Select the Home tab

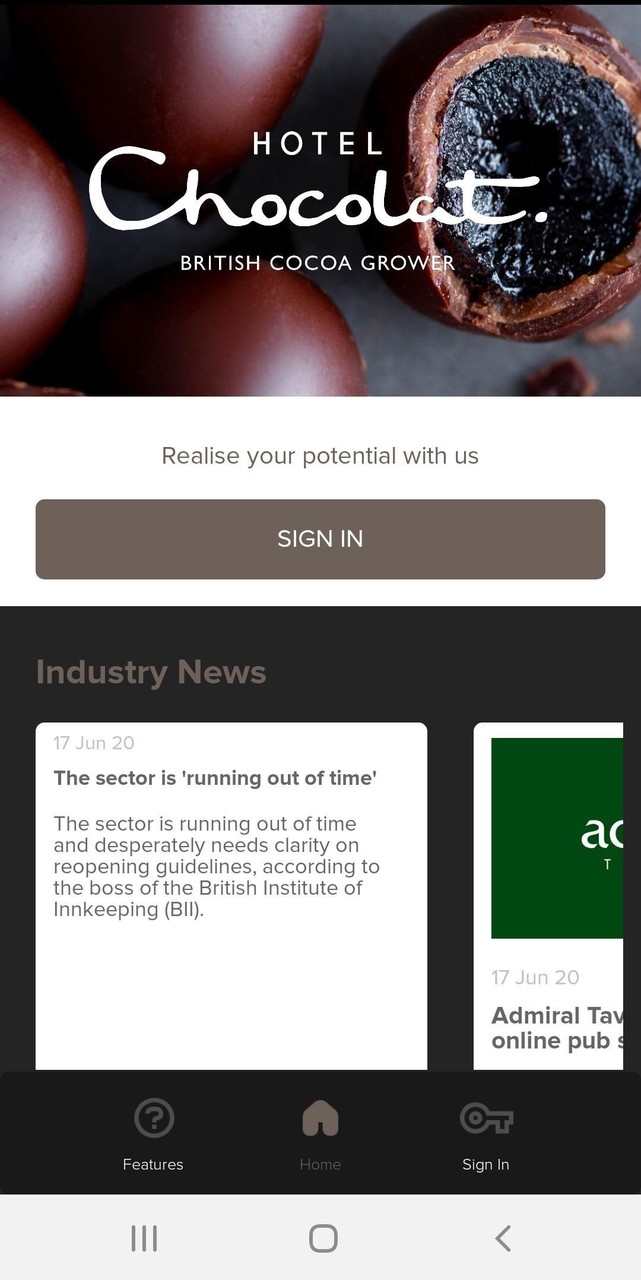tap(320, 1134)
